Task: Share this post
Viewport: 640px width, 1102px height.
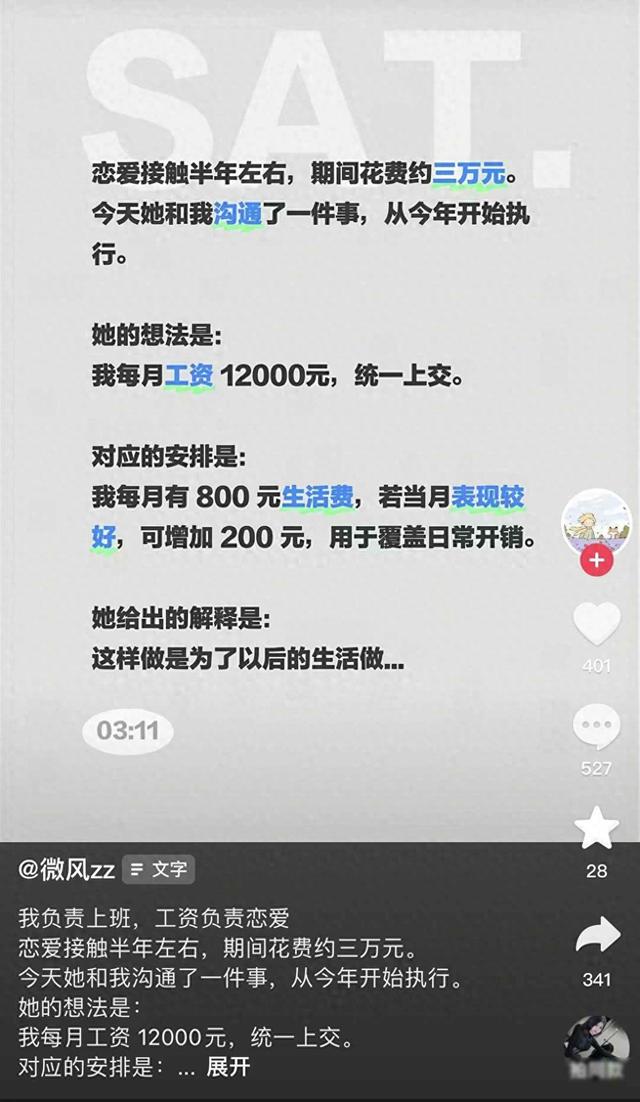Action: coord(596,937)
